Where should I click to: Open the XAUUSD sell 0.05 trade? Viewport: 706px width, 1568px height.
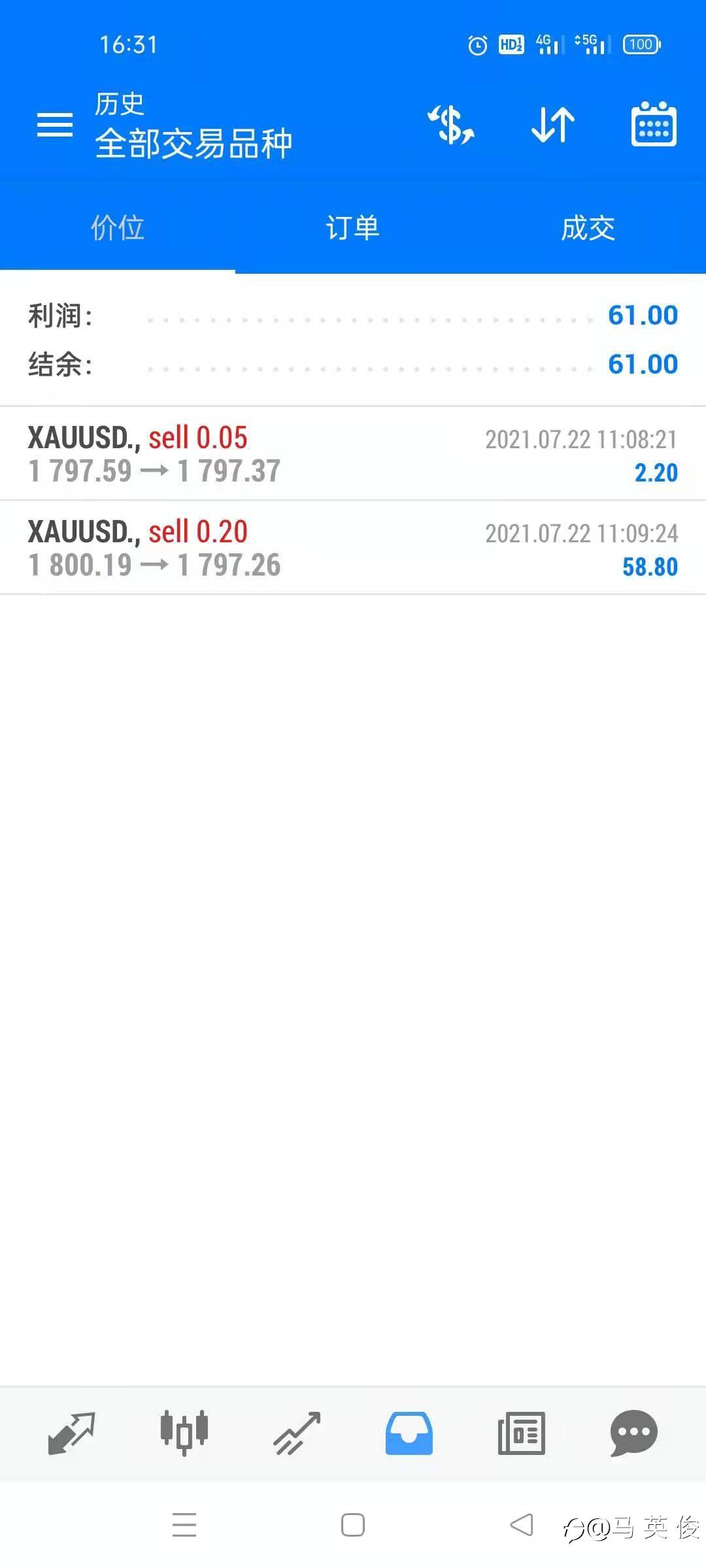click(x=353, y=454)
